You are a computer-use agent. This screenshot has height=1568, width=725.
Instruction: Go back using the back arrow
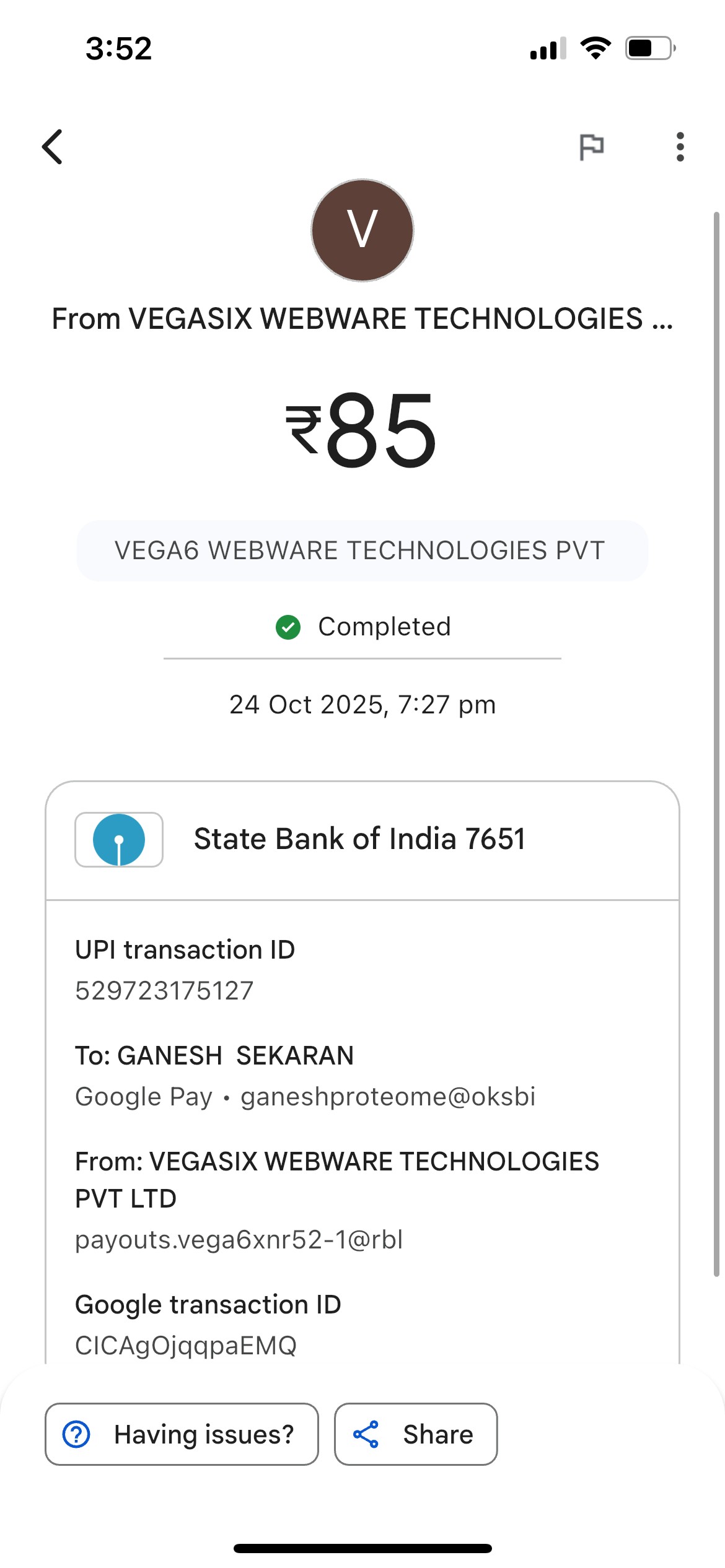(53, 147)
